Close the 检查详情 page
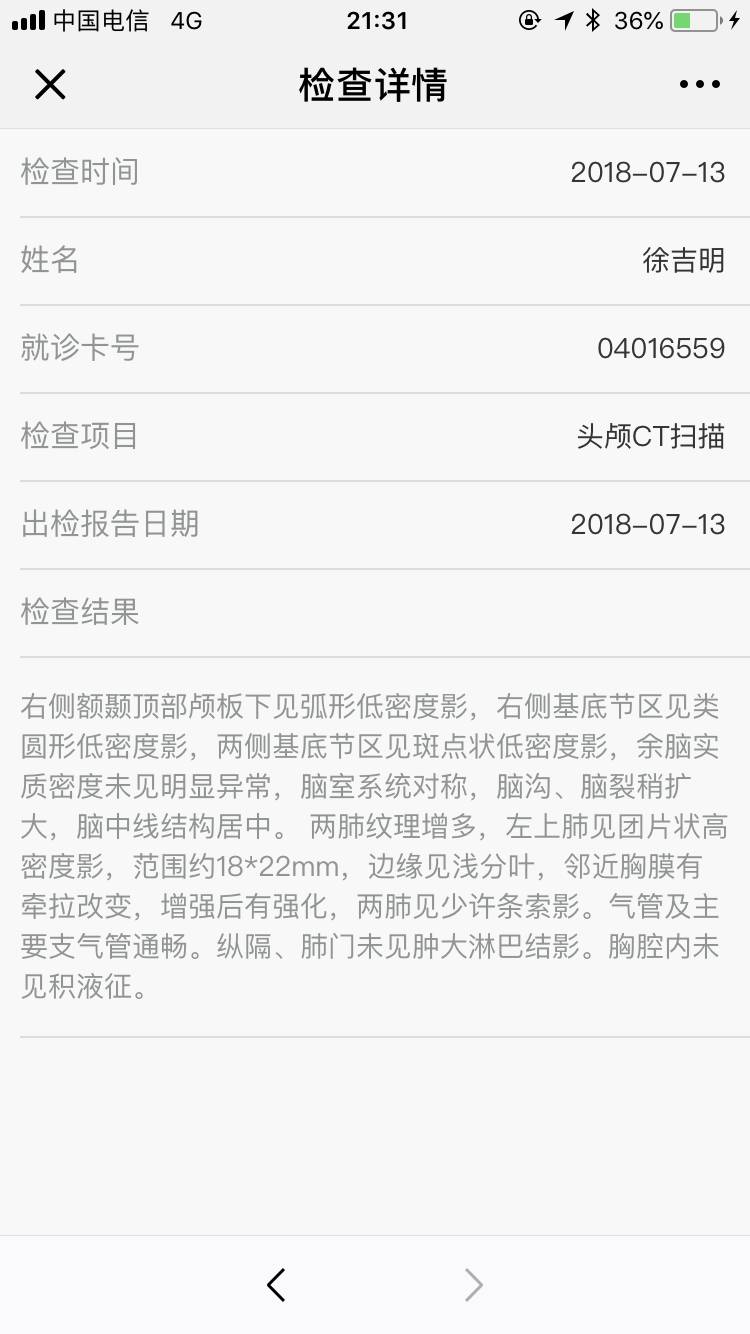This screenshot has height=1334, width=750. [50, 85]
